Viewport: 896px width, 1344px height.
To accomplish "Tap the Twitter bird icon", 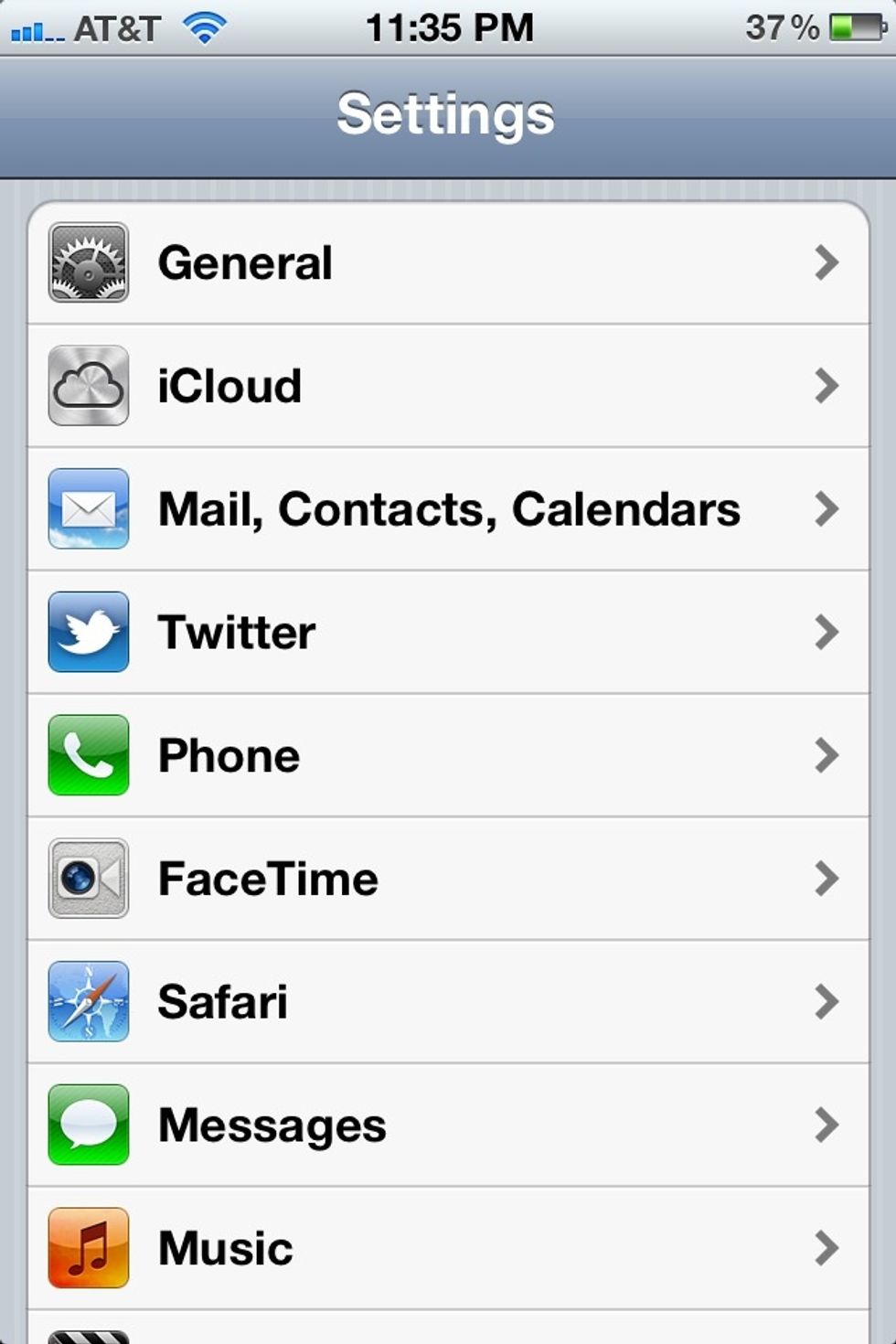I will tap(88, 632).
